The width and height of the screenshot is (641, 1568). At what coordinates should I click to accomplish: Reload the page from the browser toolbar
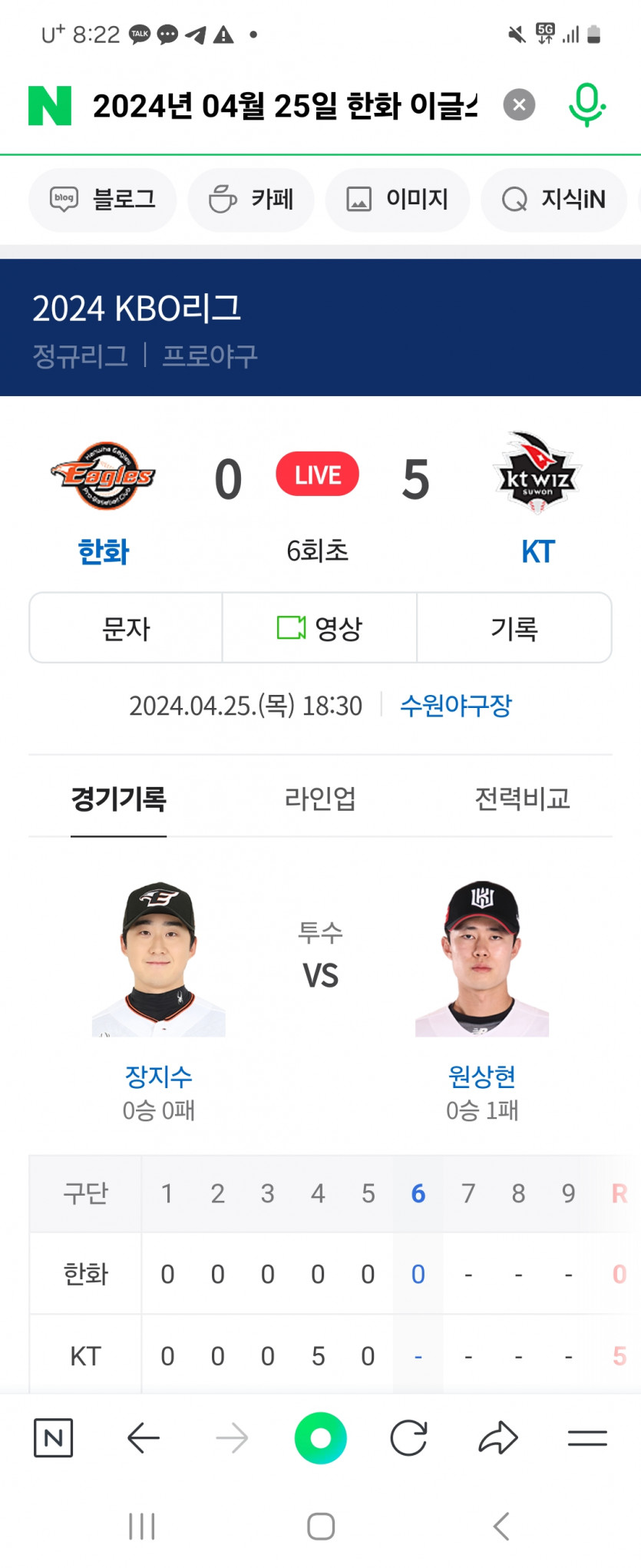tap(408, 1438)
